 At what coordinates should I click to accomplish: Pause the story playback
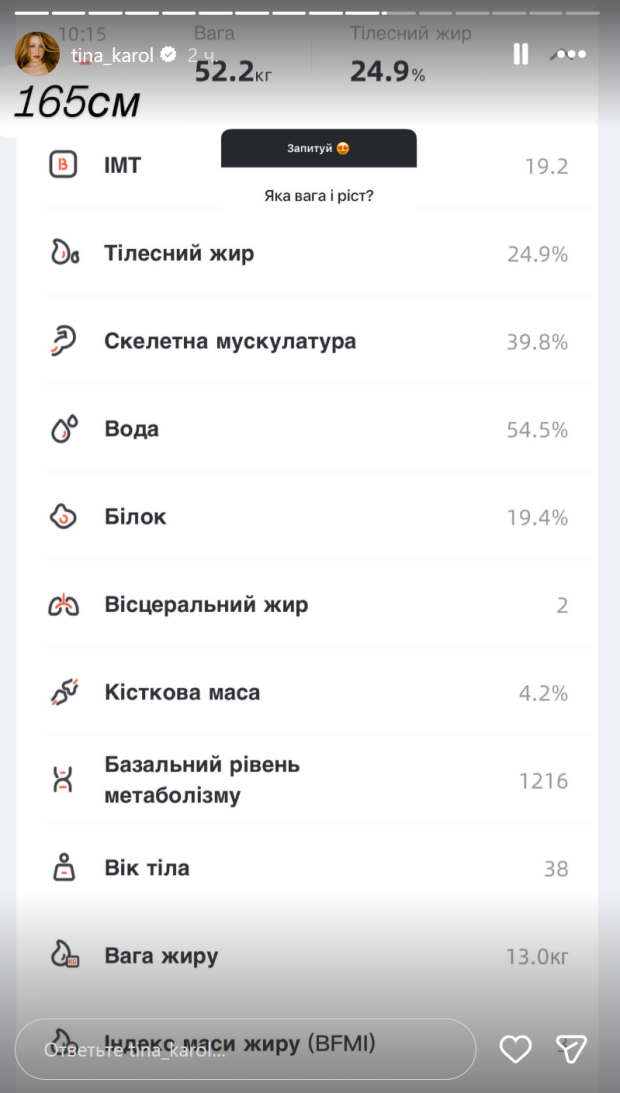tap(521, 54)
